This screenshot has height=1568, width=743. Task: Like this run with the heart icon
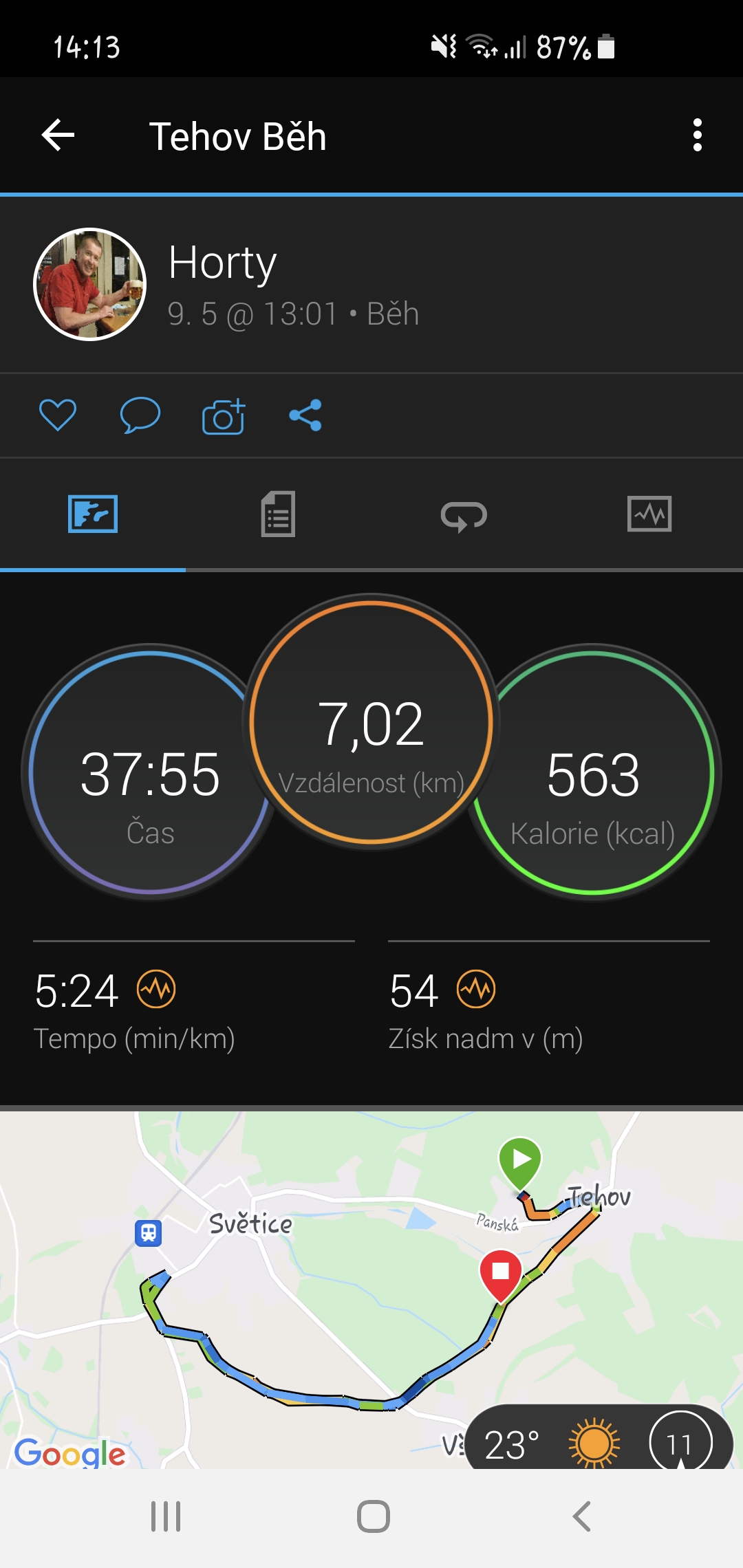(x=58, y=415)
